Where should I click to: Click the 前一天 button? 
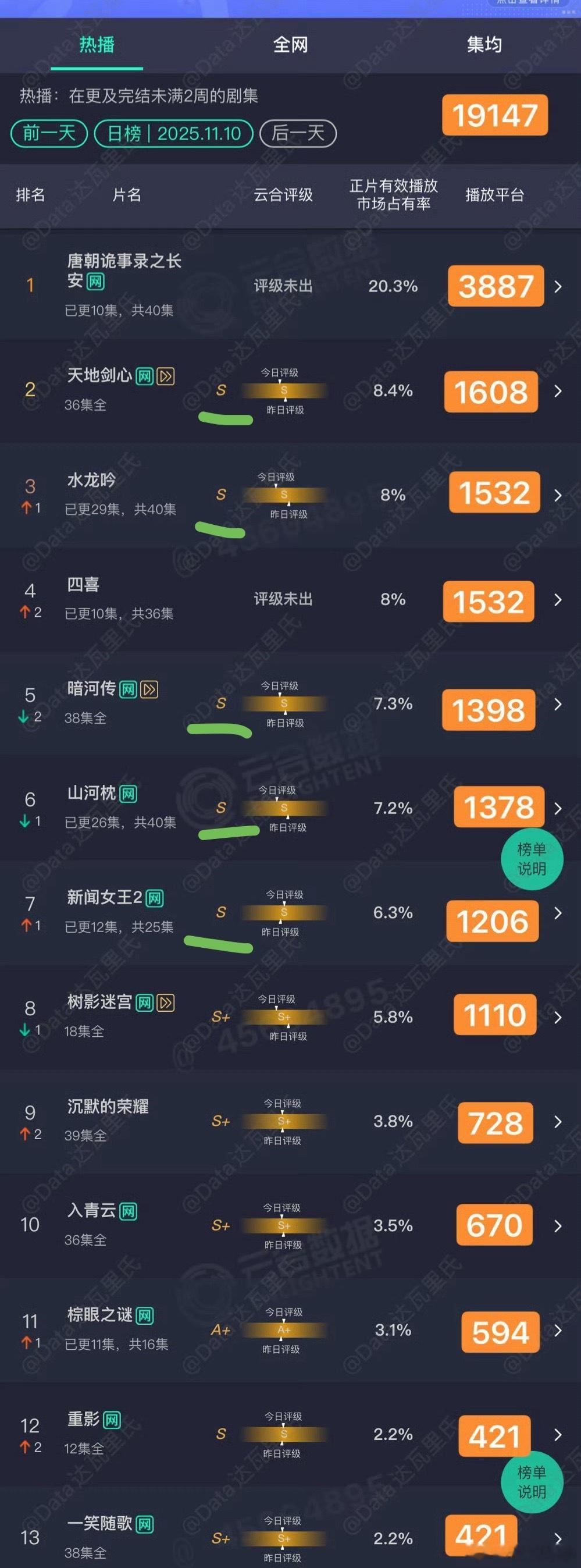point(48,133)
